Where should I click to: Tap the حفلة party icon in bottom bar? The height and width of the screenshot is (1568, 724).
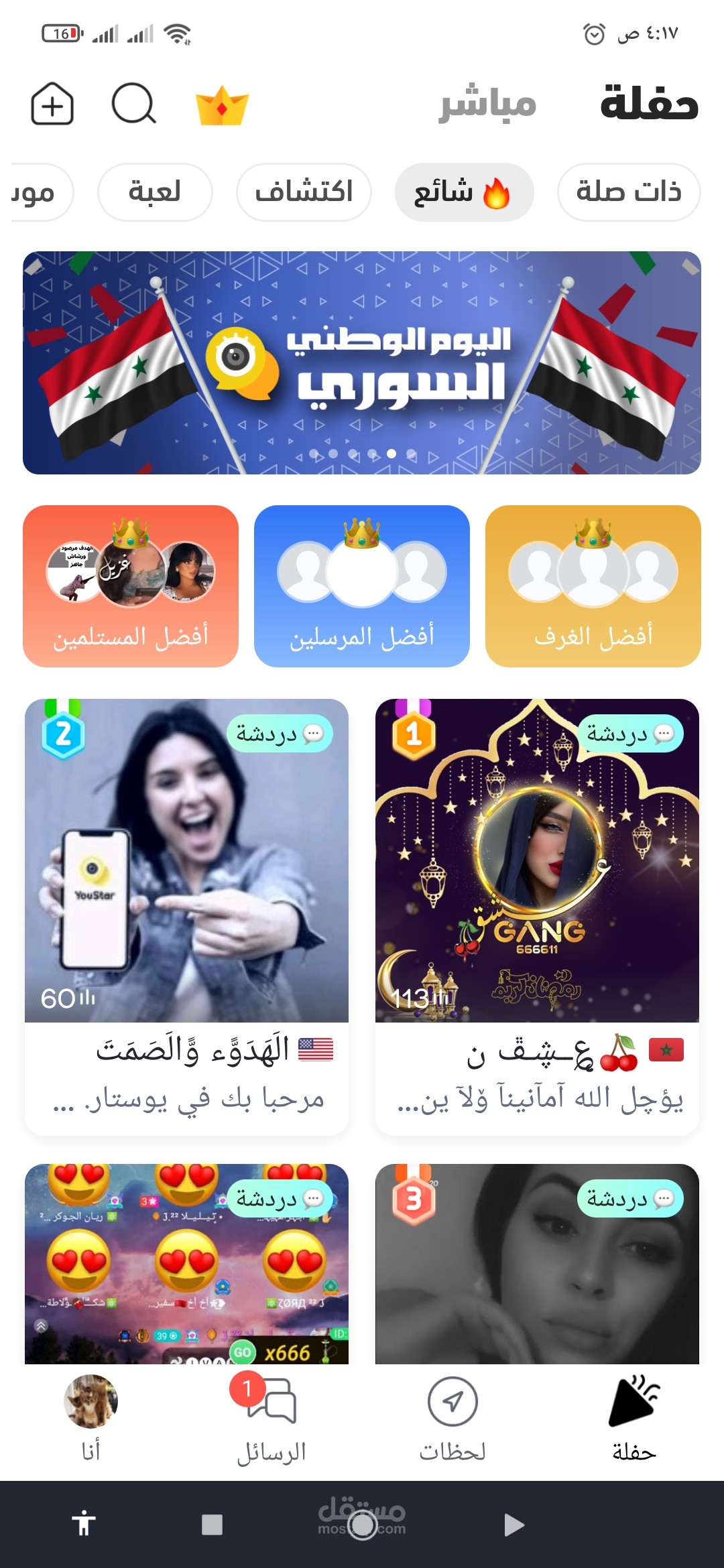point(633,1404)
